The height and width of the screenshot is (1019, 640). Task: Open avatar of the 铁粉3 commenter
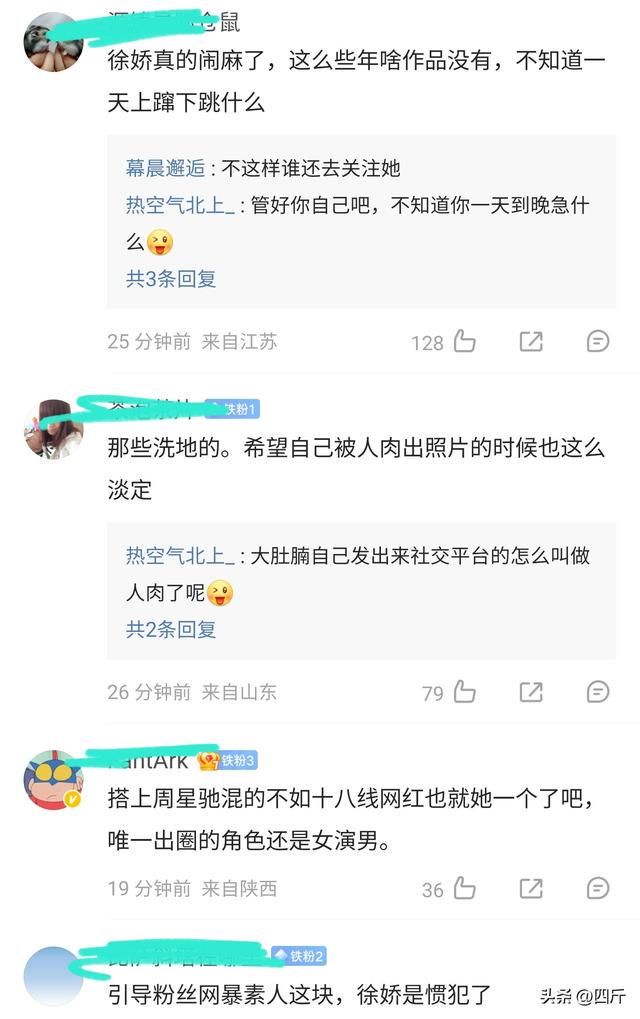click(53, 780)
